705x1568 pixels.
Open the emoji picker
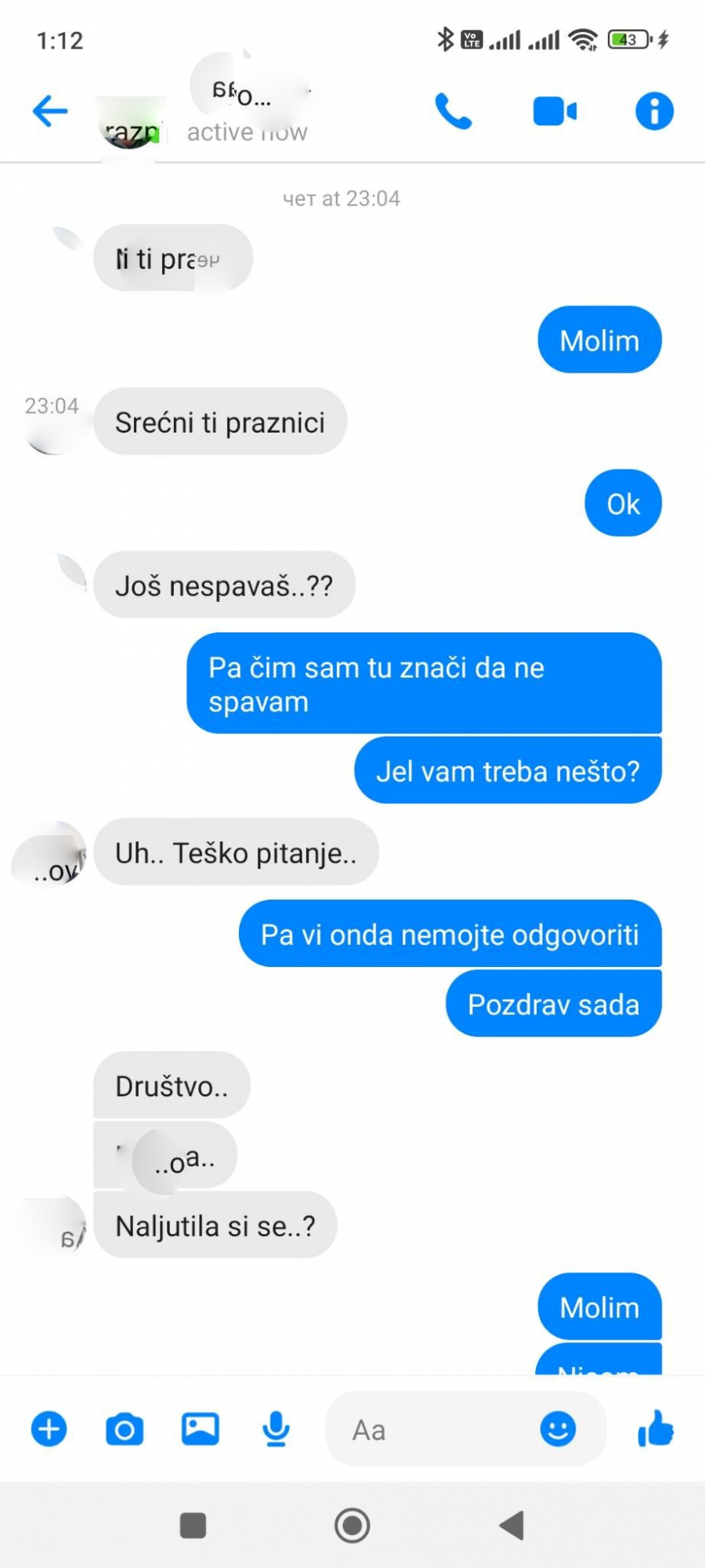point(558,1429)
